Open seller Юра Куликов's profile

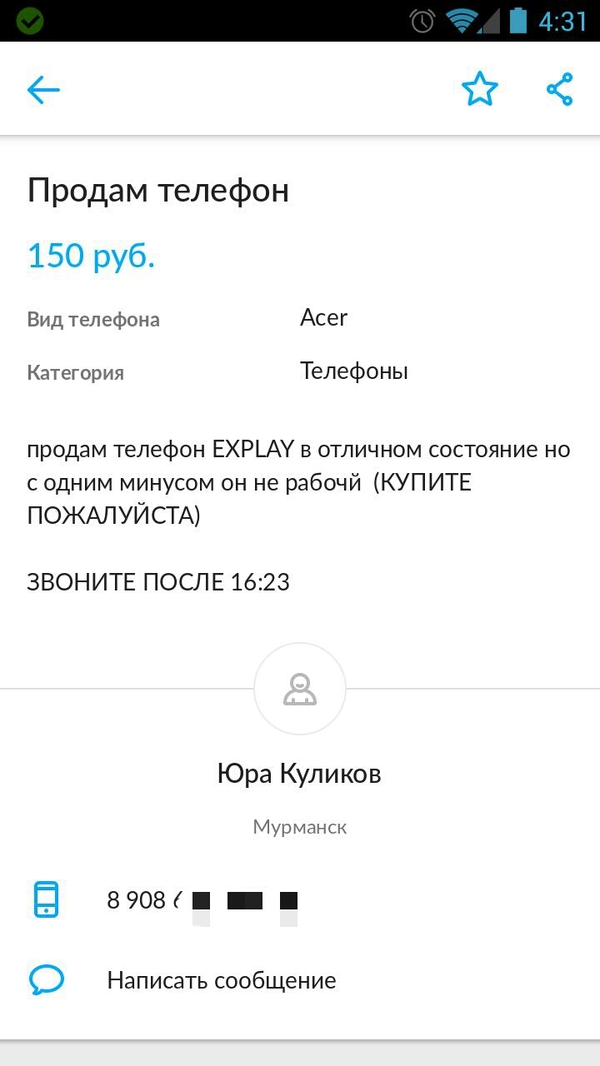point(299,773)
